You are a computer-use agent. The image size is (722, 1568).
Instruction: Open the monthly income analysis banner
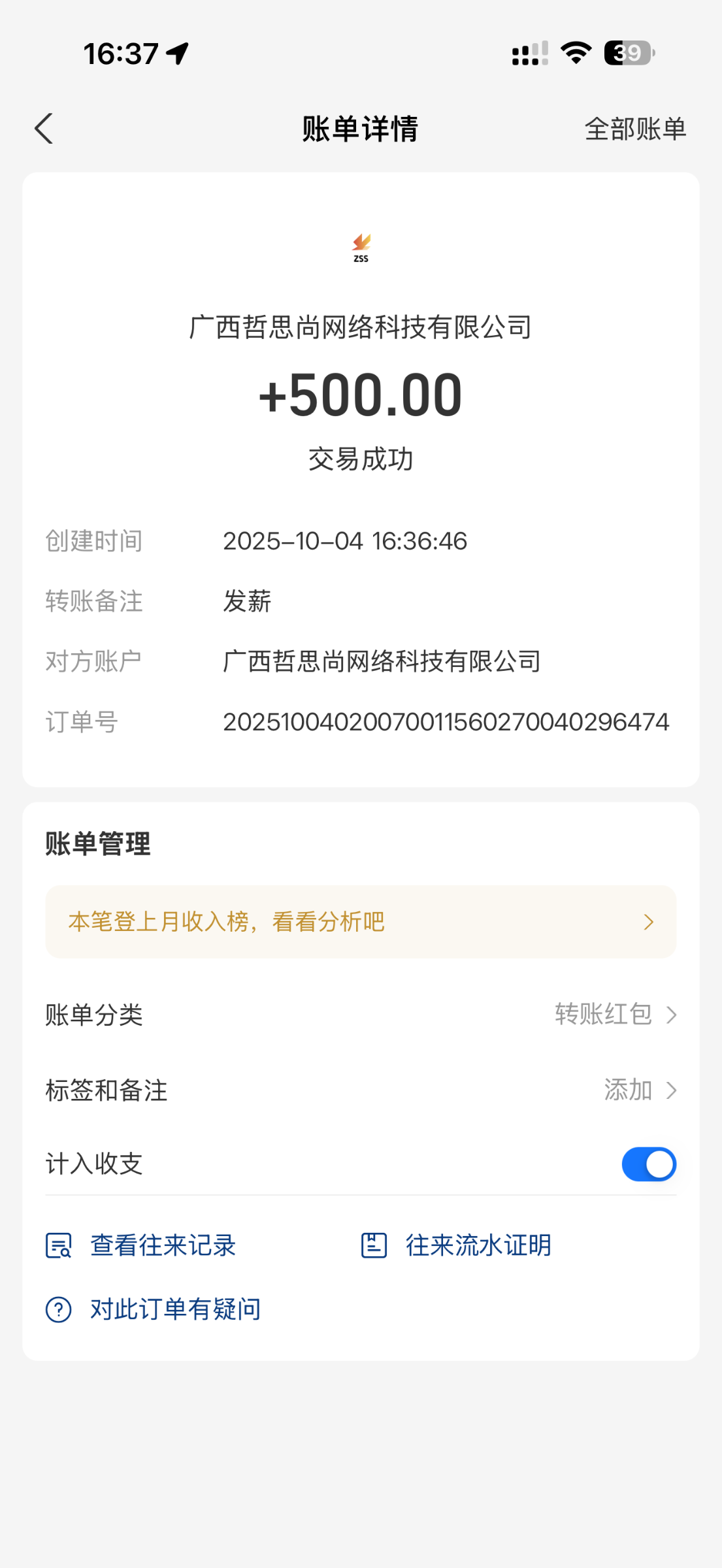(361, 922)
